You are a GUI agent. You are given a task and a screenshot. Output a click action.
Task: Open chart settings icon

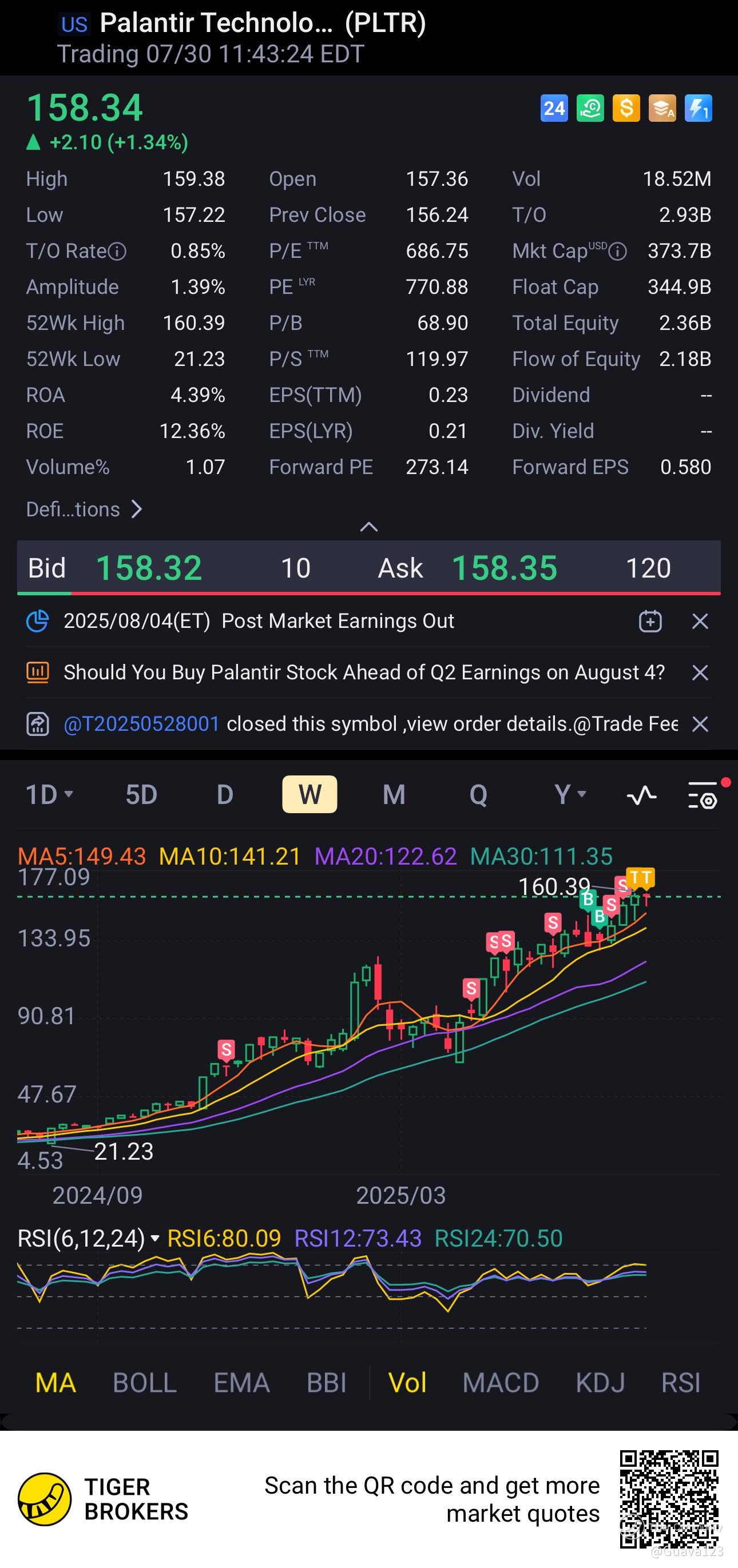[x=703, y=795]
